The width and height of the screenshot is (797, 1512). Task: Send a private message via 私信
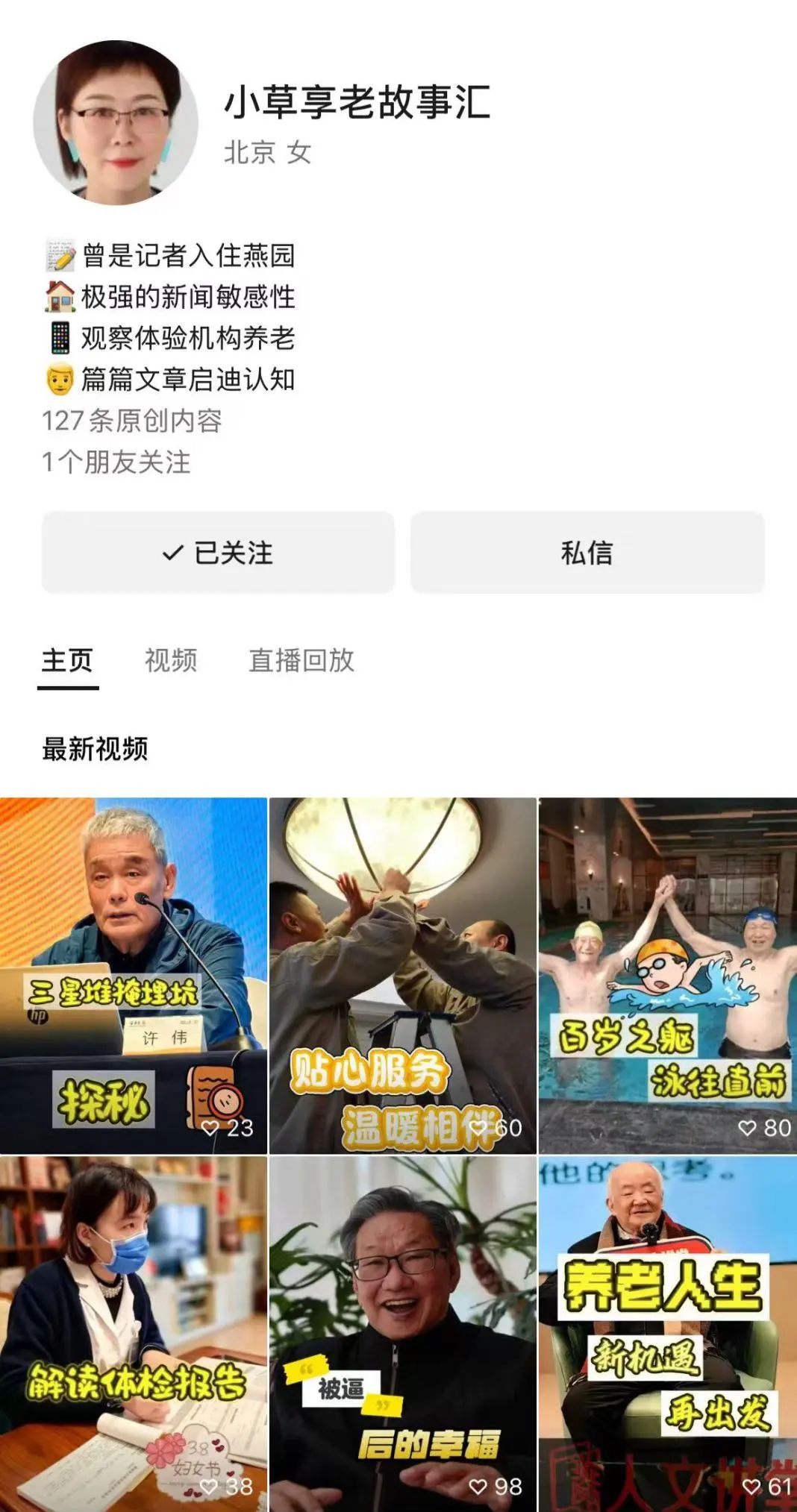587,553
